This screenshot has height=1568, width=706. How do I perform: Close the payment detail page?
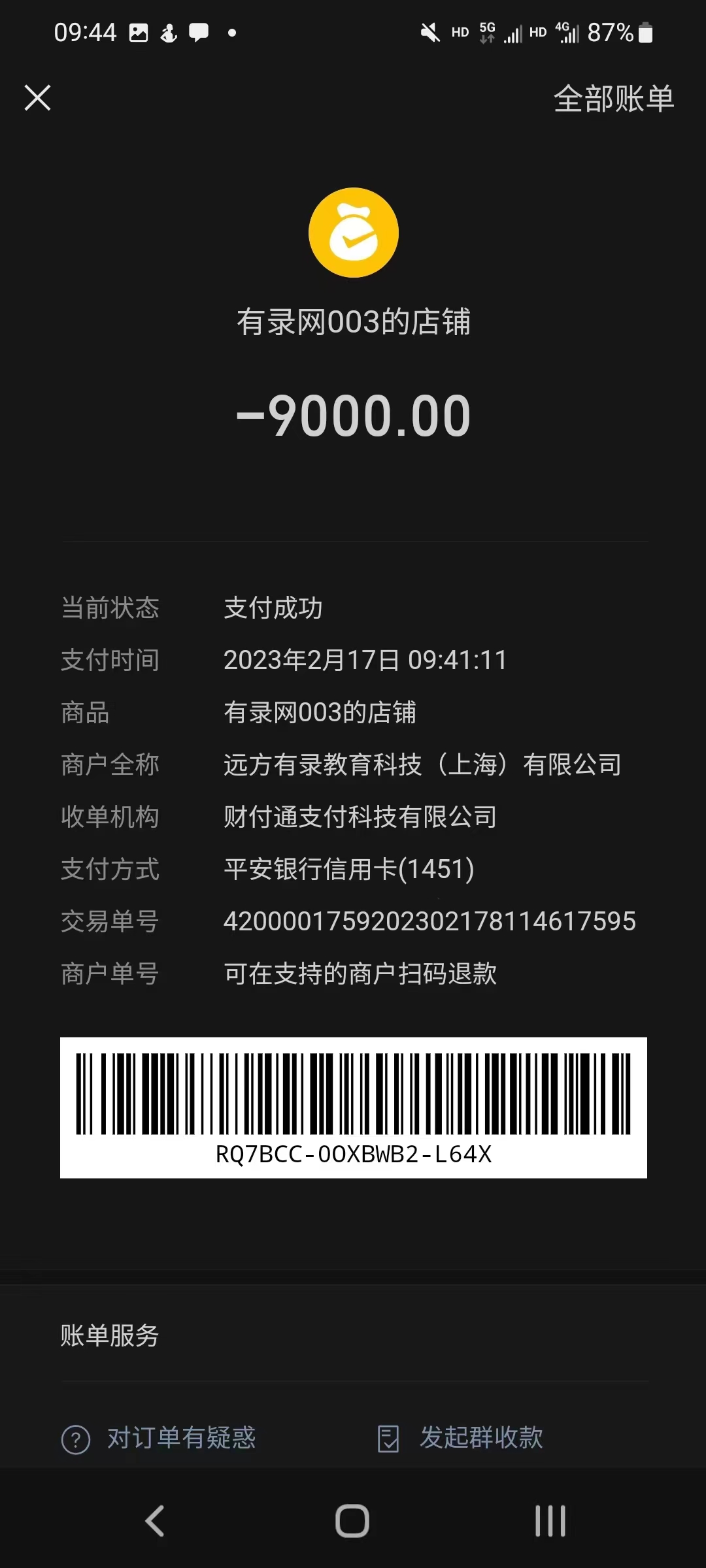click(37, 98)
